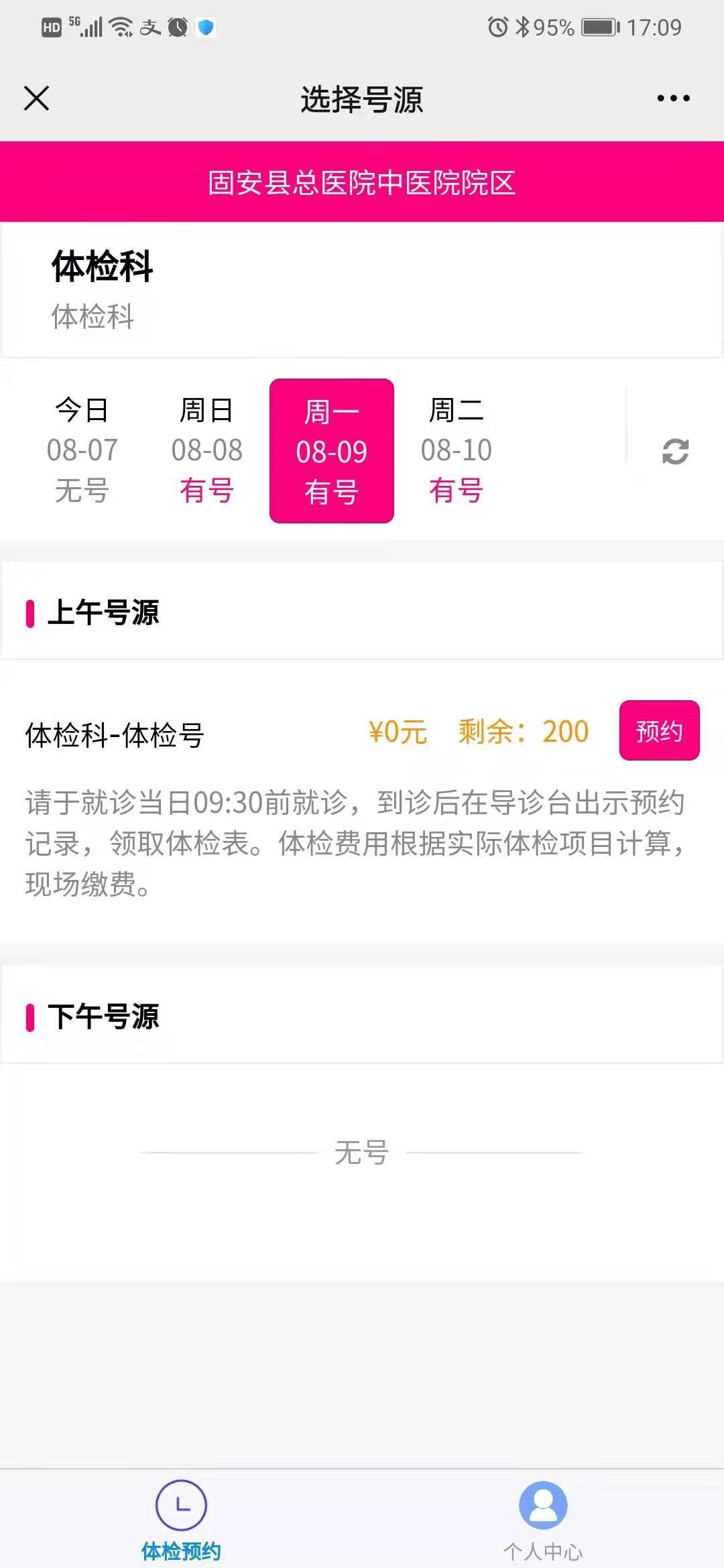Image resolution: width=724 pixels, height=1568 pixels.
Task: Select today's date 08-07
Action: [x=82, y=450]
